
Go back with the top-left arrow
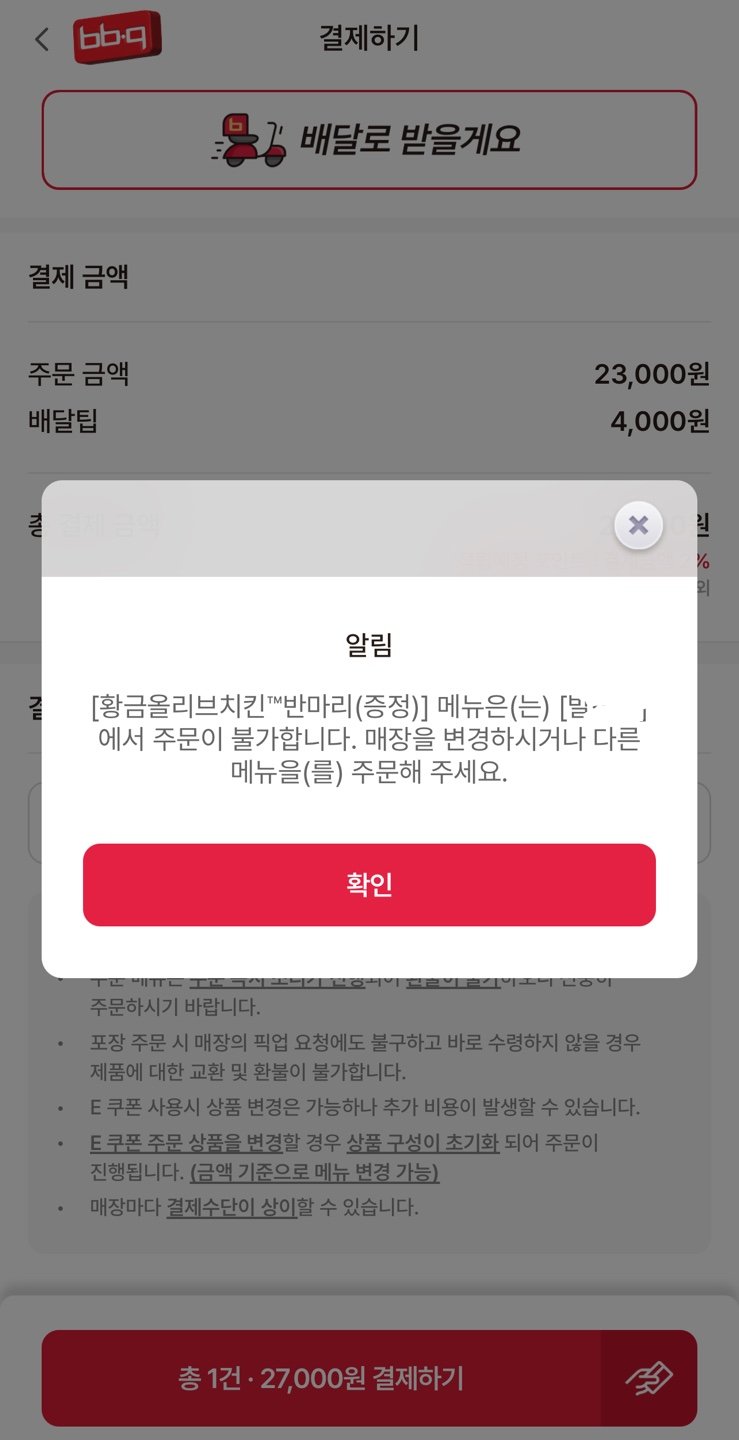pos(41,39)
